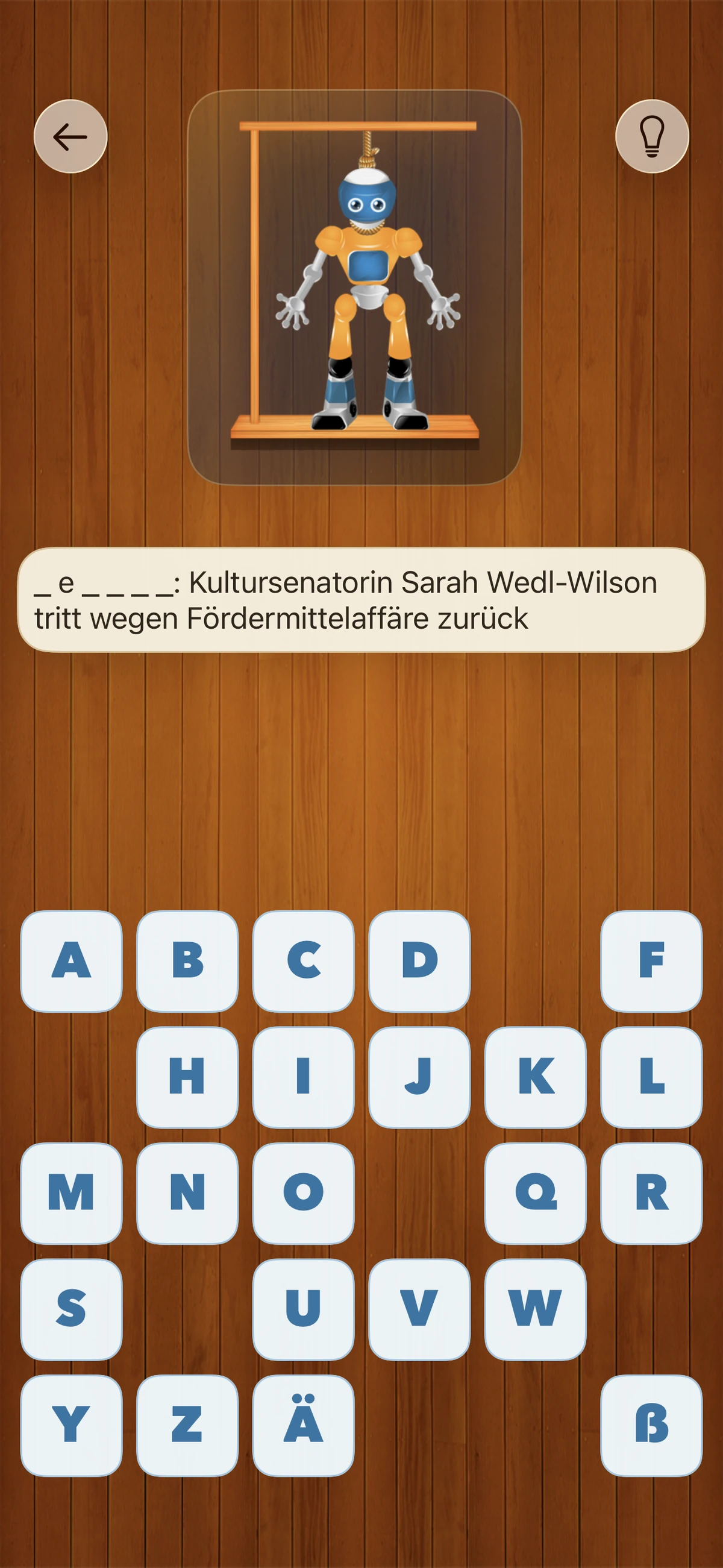Try the letter Z
This screenshot has height=1568, width=723.
pyautogui.click(x=187, y=1425)
